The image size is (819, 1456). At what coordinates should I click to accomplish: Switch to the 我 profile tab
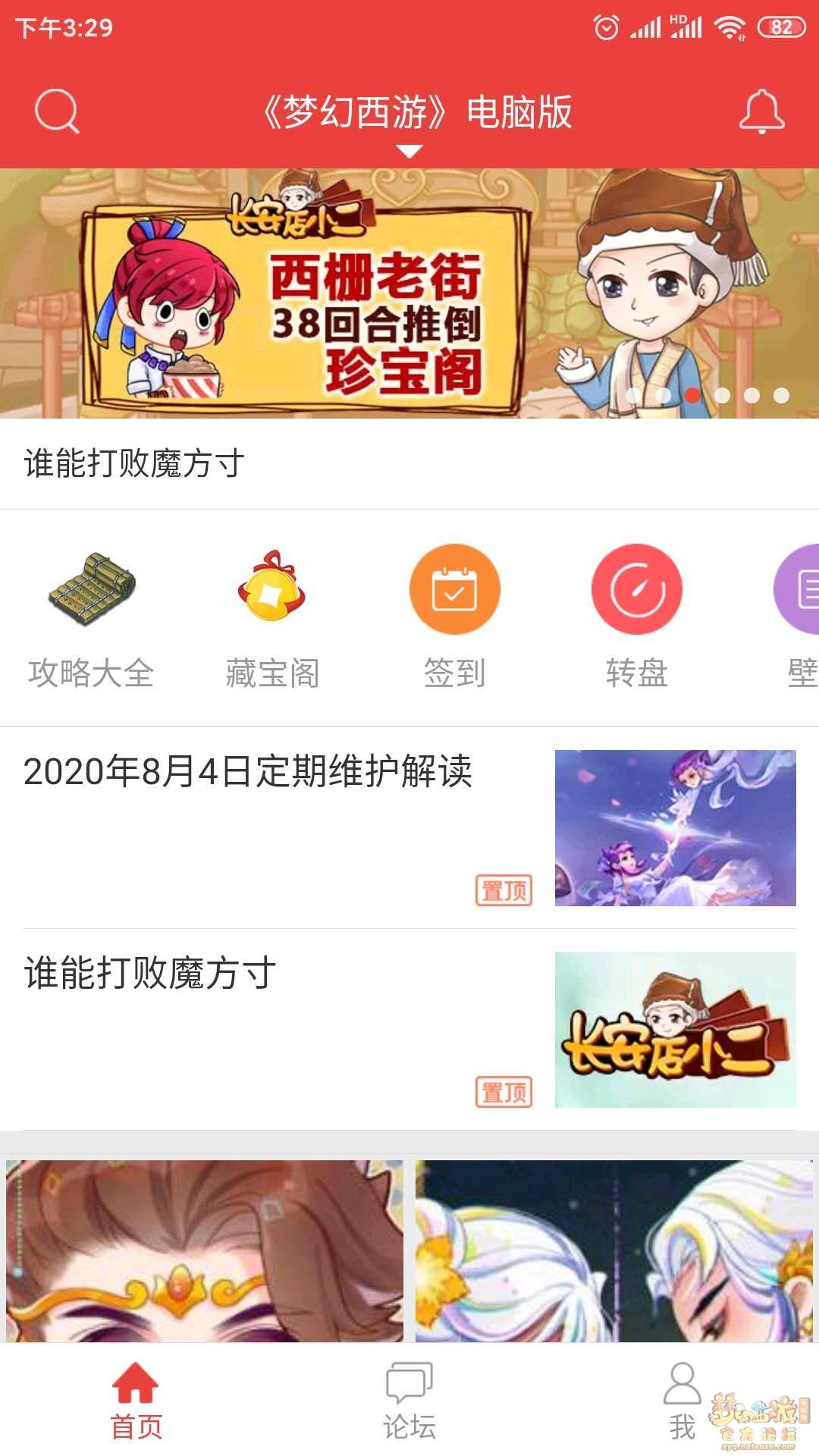coord(682,1401)
